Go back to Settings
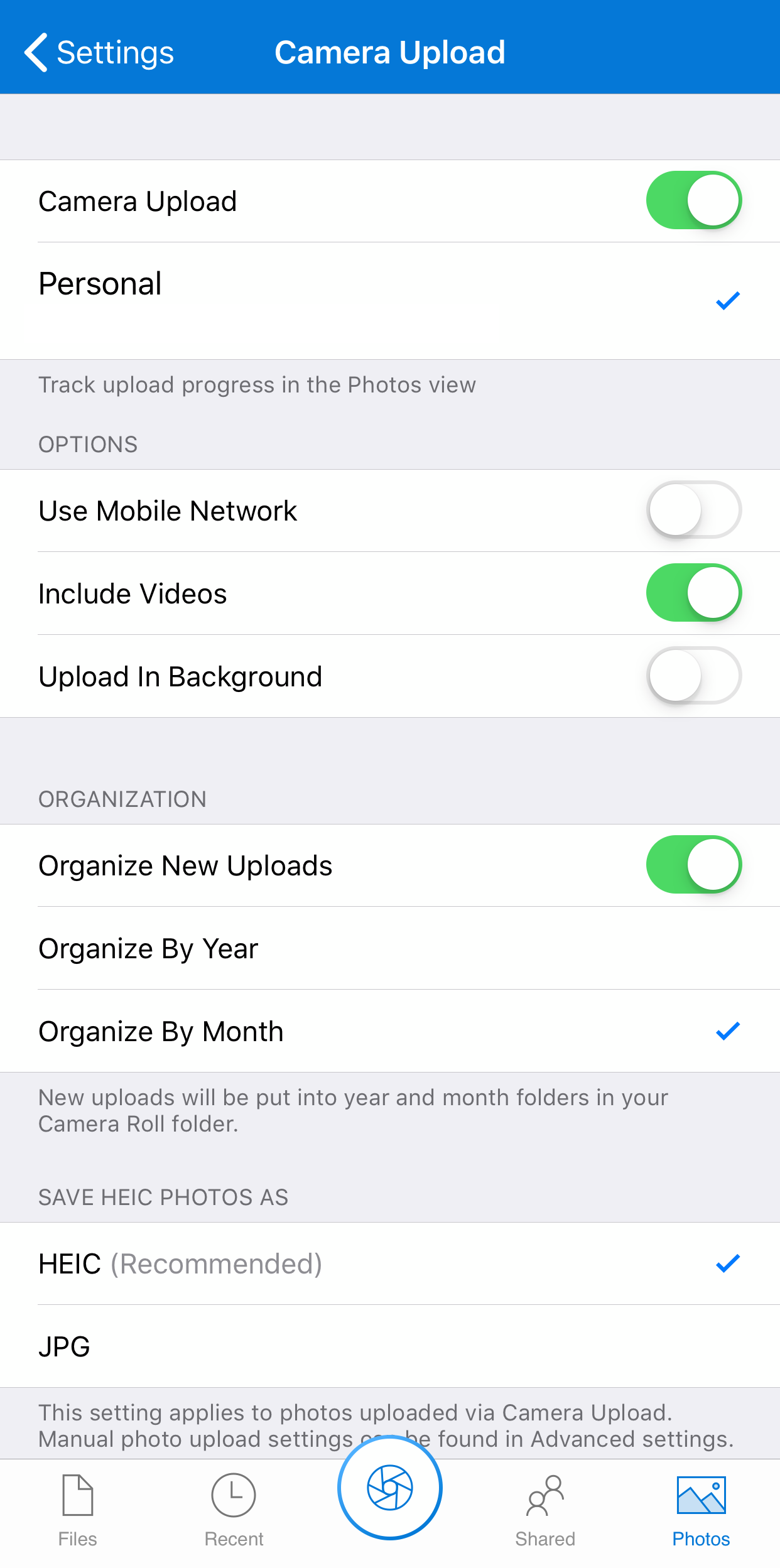780x1568 pixels. click(99, 52)
